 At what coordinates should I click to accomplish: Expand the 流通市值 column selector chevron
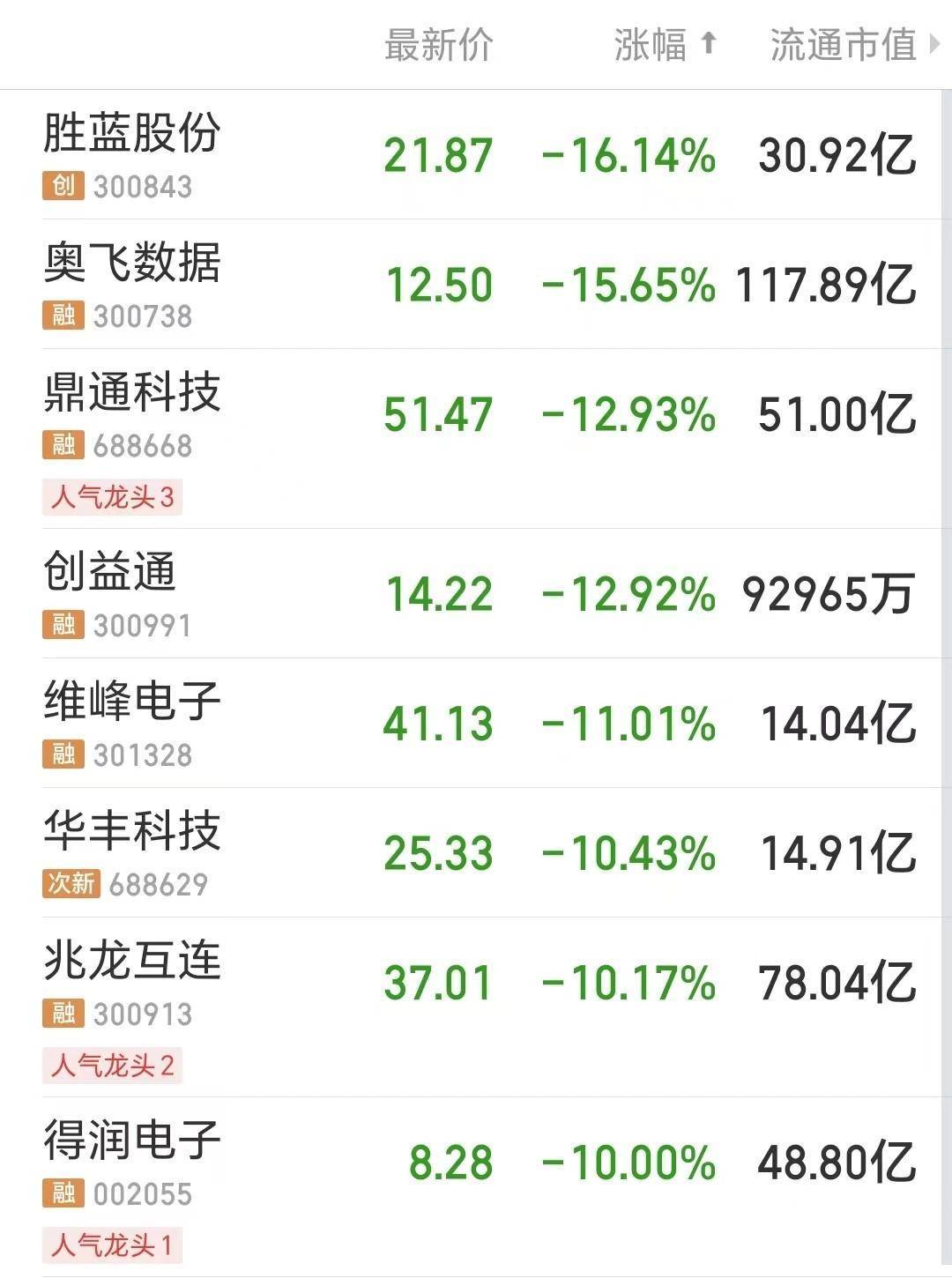(932, 43)
